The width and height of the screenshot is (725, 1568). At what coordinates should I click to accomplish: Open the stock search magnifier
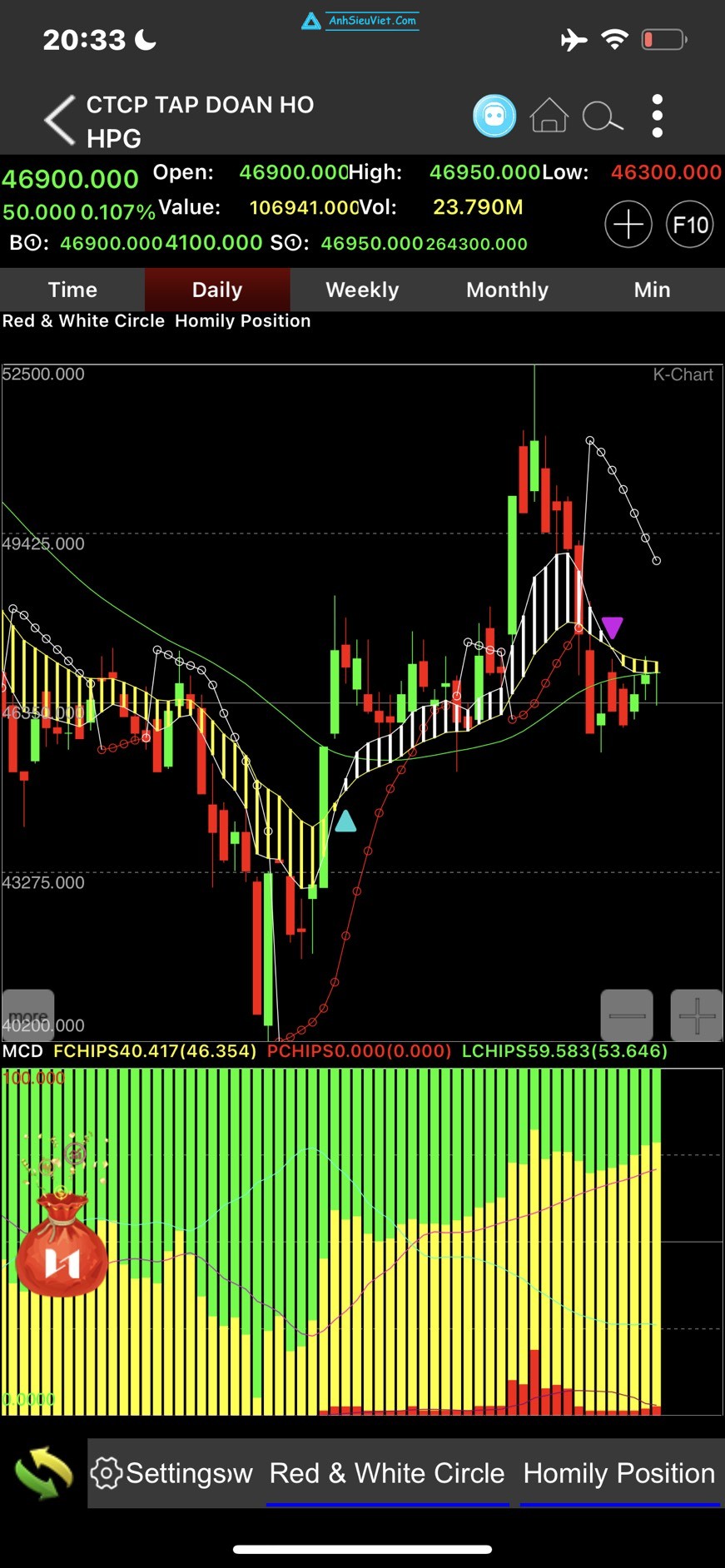(x=602, y=117)
